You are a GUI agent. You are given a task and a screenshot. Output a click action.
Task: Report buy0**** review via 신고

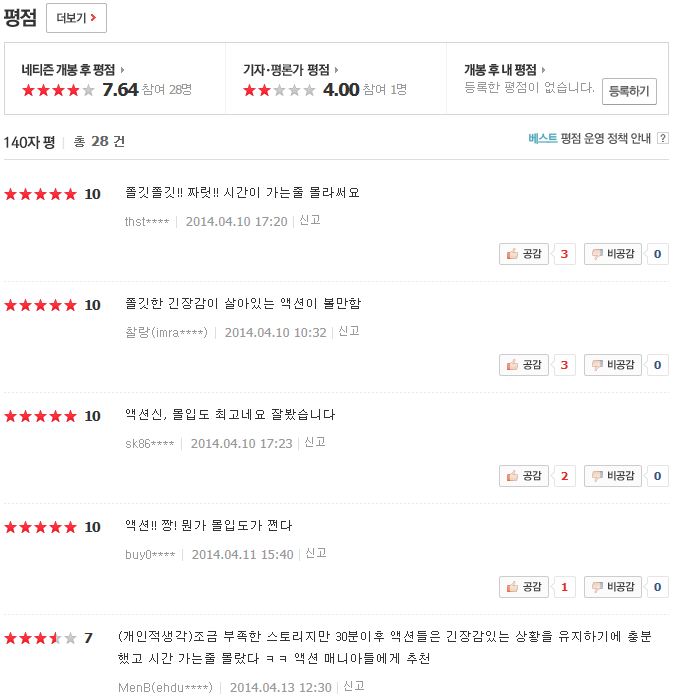[316, 553]
